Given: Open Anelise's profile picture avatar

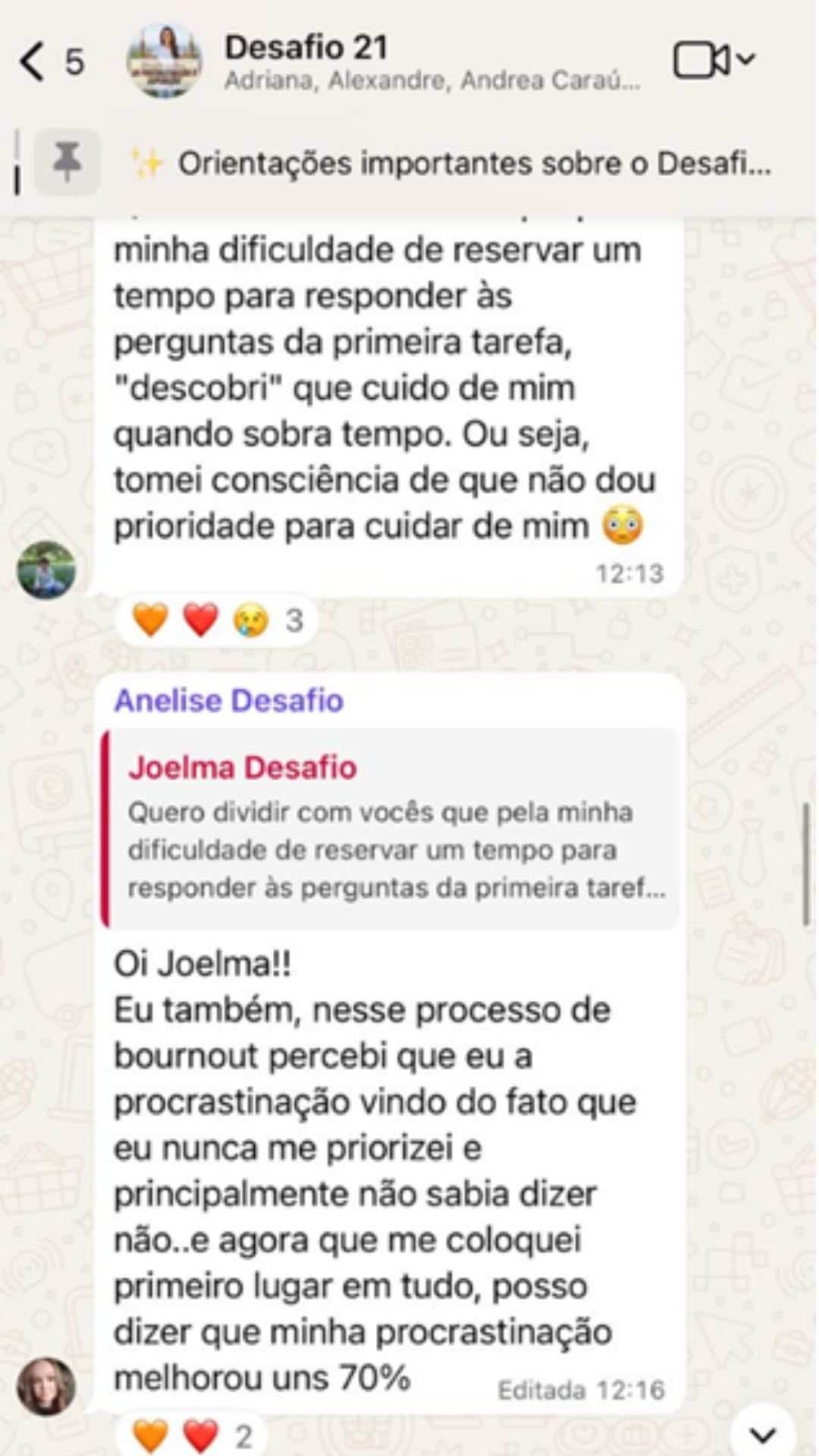Looking at the screenshot, I should pos(46,1386).
